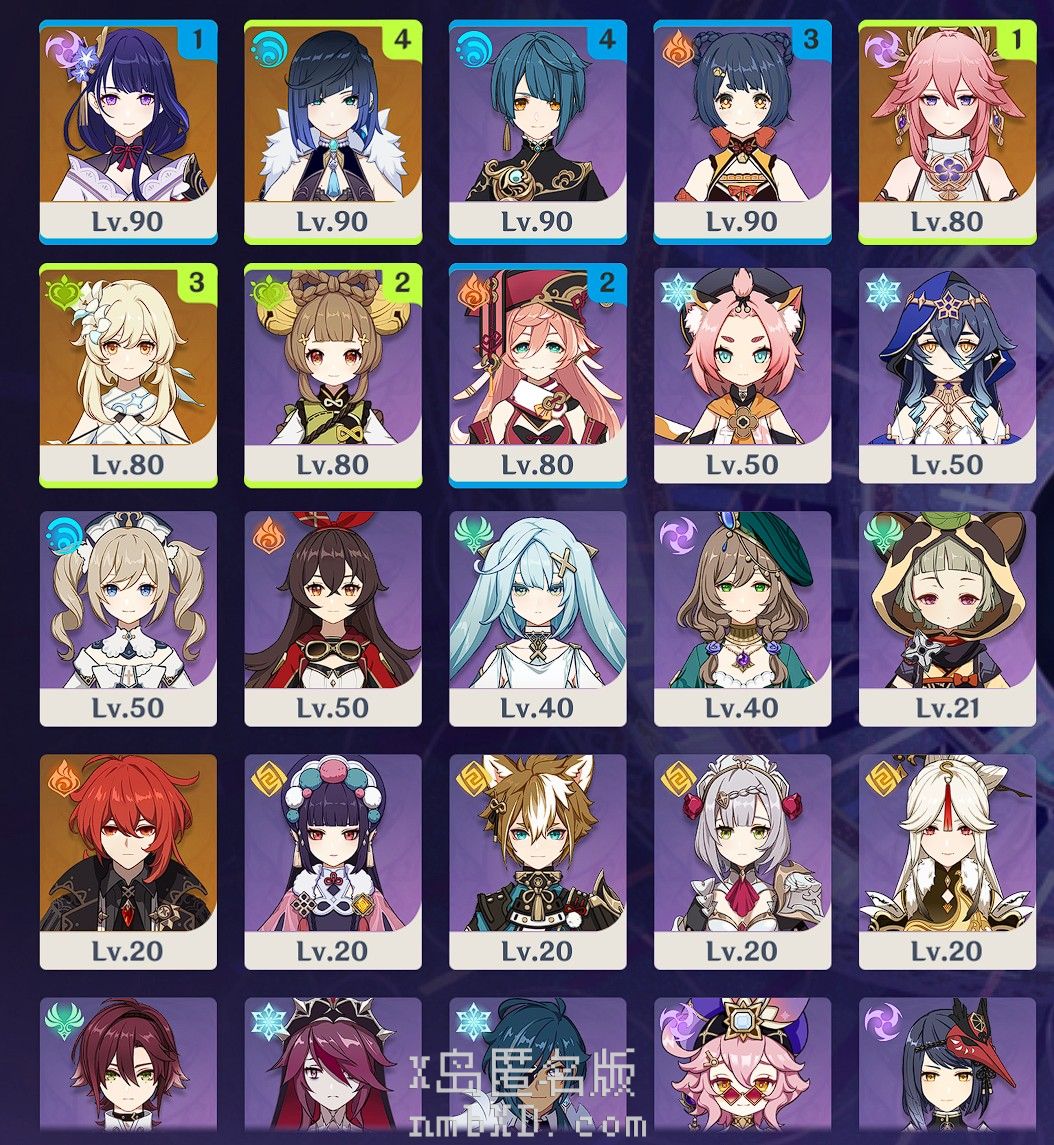
Task: Open the pink cat-eared Cryo character, Lv.50
Action: click(742, 375)
